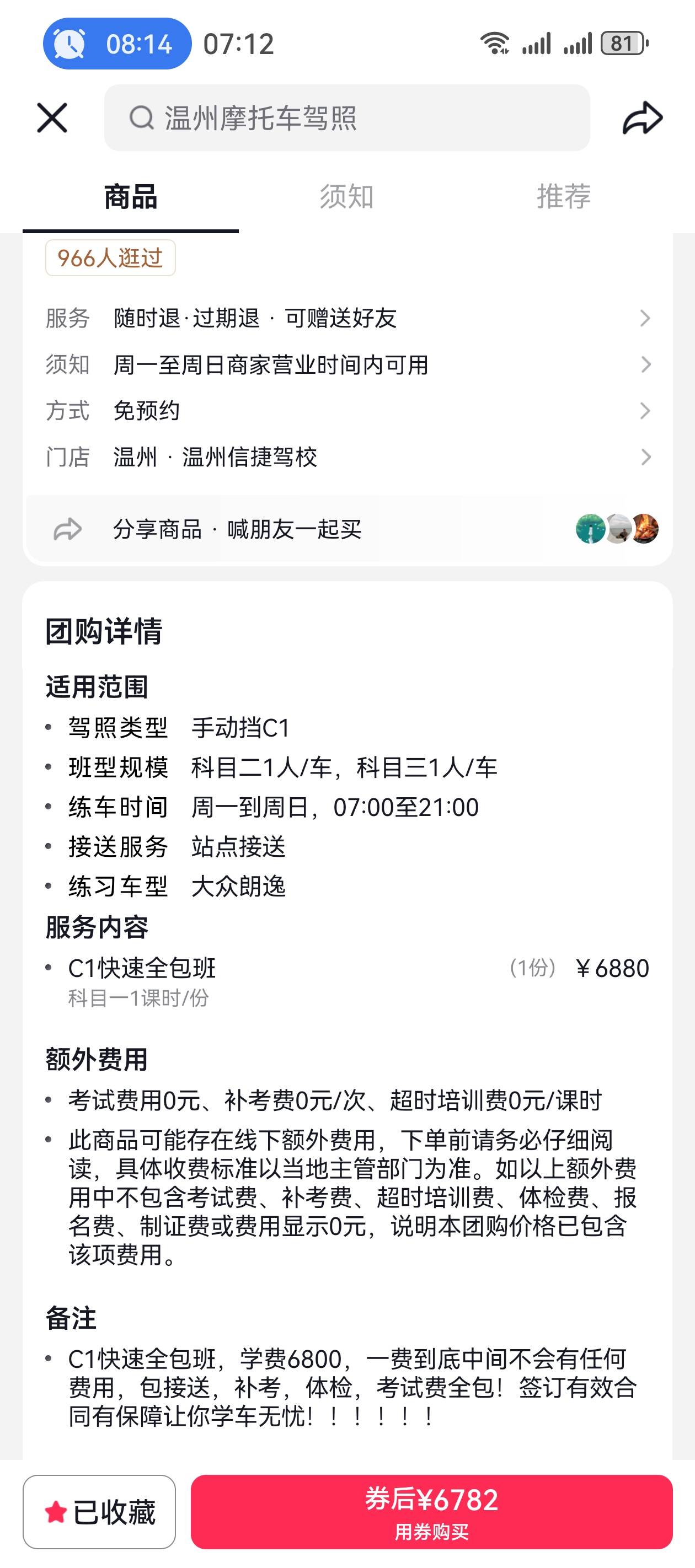Buy with coupon at 券后¥6782

pos(431,1512)
